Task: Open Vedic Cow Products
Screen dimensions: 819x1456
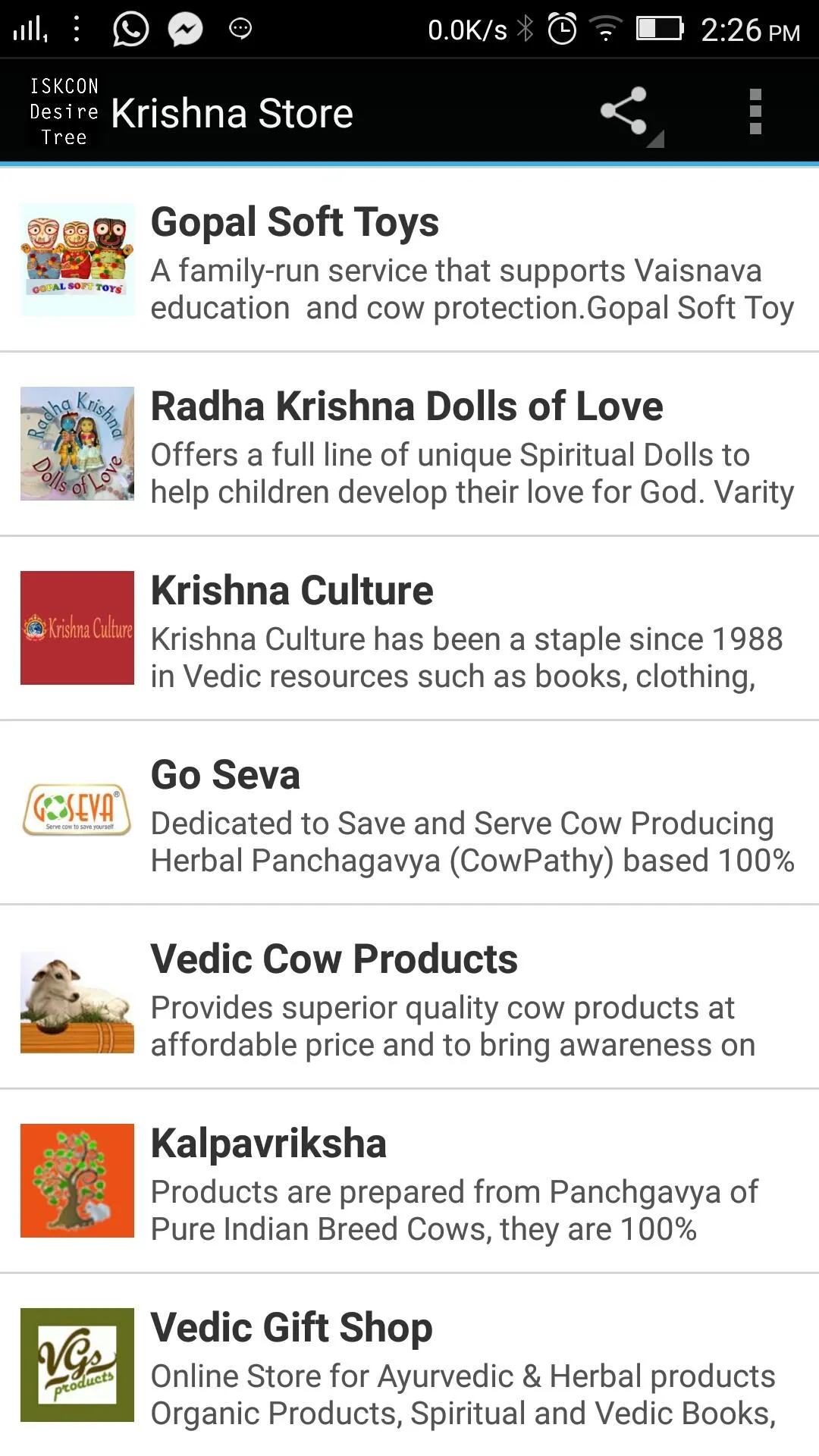Action: (409, 997)
